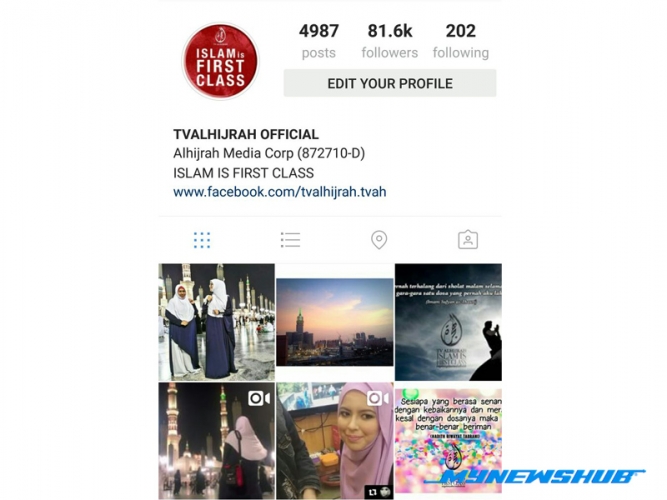
Task: Open the posts count
Action: point(318,41)
